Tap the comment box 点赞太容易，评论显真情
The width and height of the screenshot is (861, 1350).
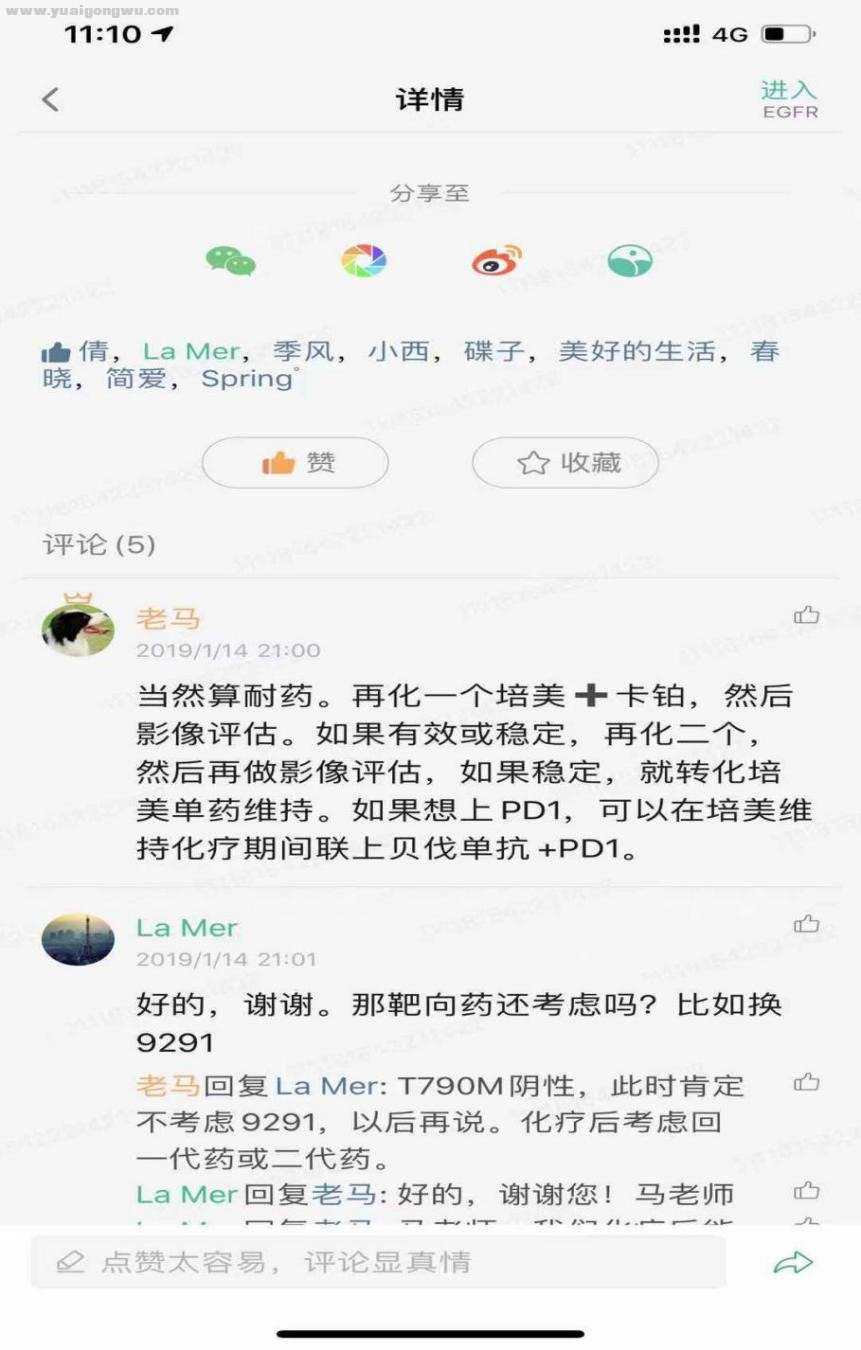(378, 1262)
